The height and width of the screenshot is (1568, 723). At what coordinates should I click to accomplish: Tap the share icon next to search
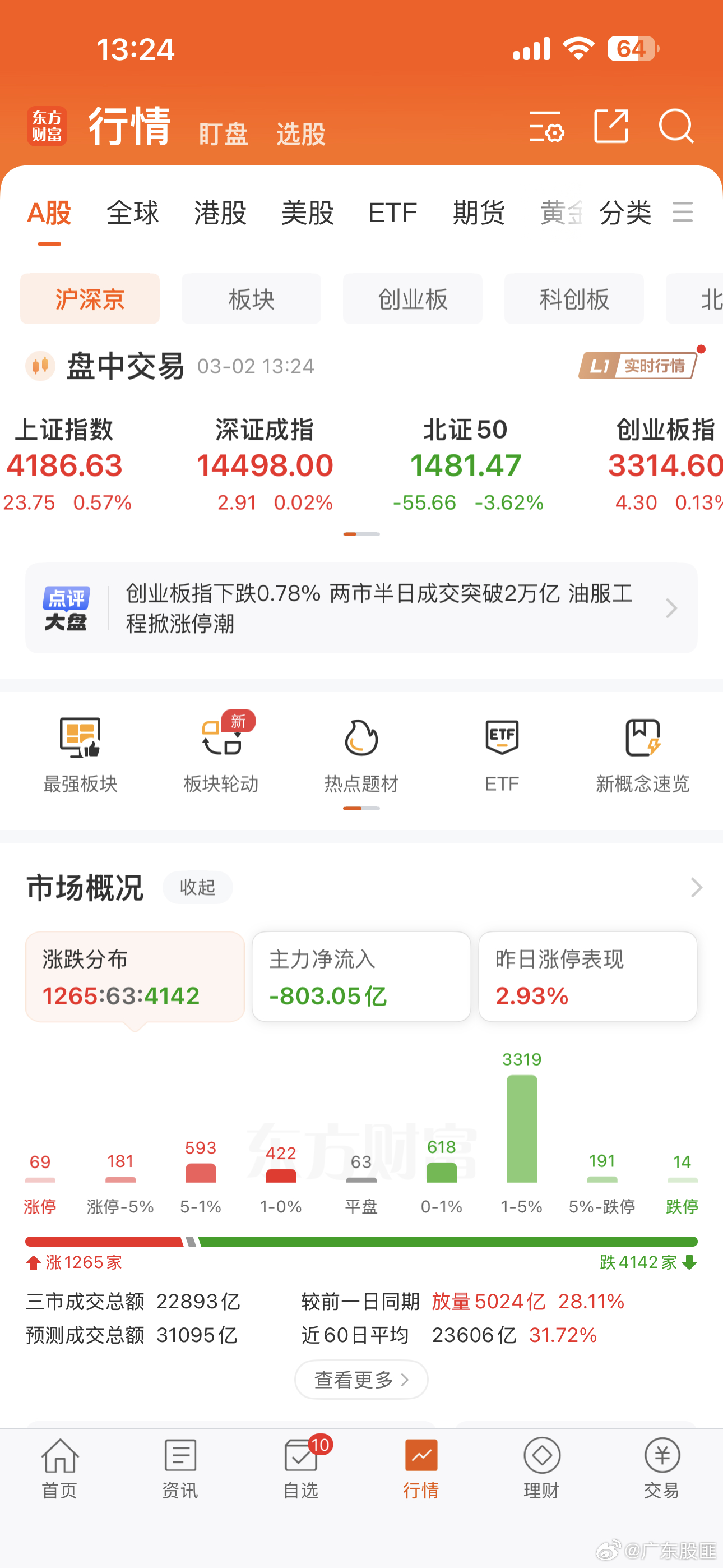611,126
